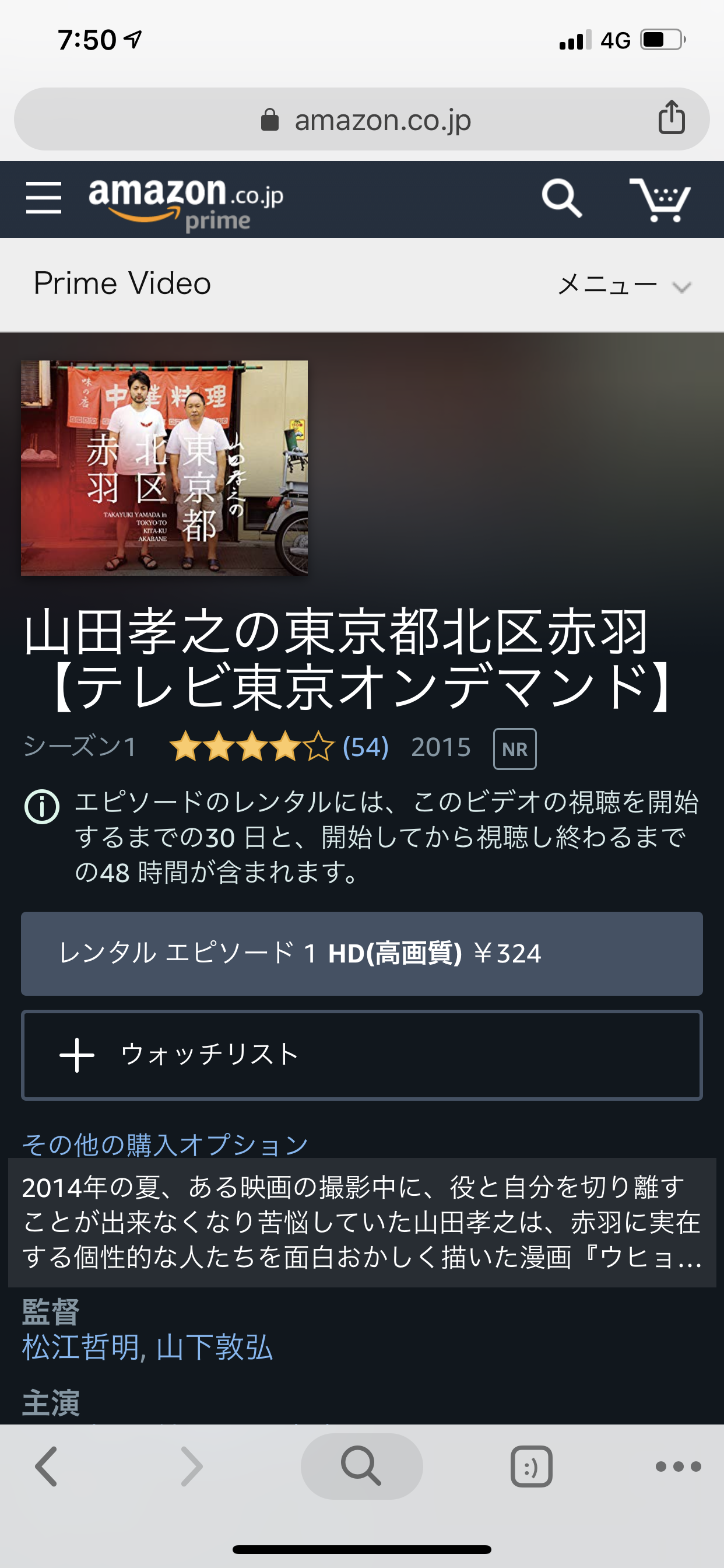Viewport: 724px width, 1568px height.
Task: Open その他の購入オプション link
Action: pos(166,1144)
